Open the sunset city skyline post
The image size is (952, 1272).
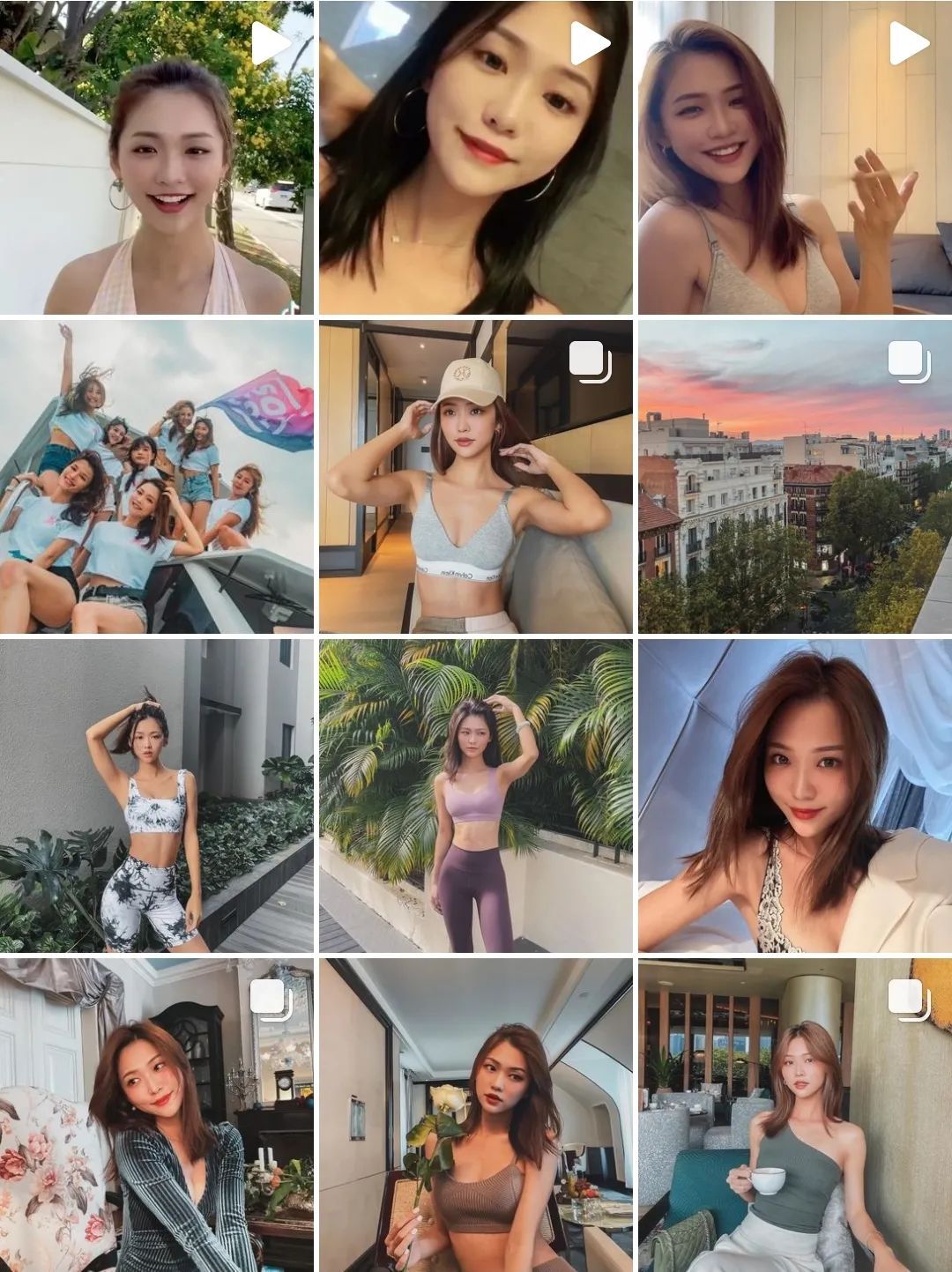pos(795,476)
